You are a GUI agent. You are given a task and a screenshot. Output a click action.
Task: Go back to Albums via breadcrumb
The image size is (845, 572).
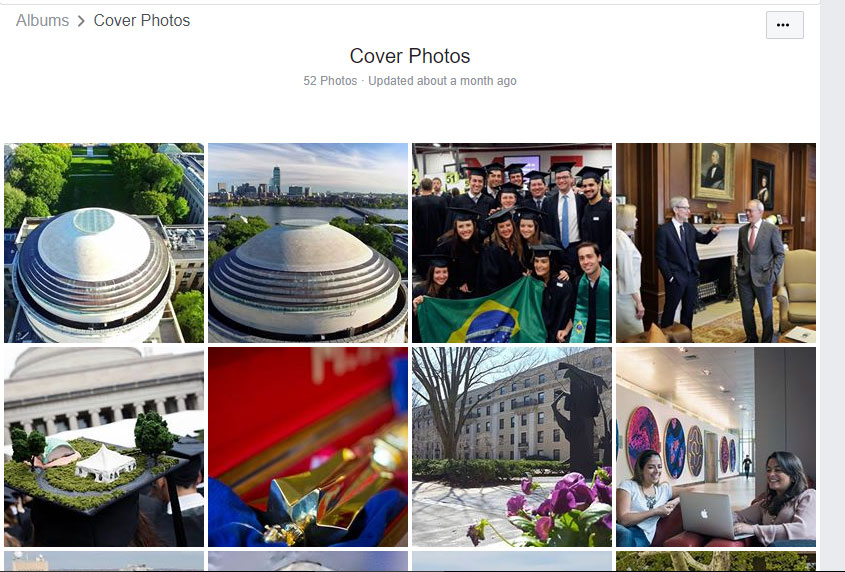pyautogui.click(x=42, y=20)
